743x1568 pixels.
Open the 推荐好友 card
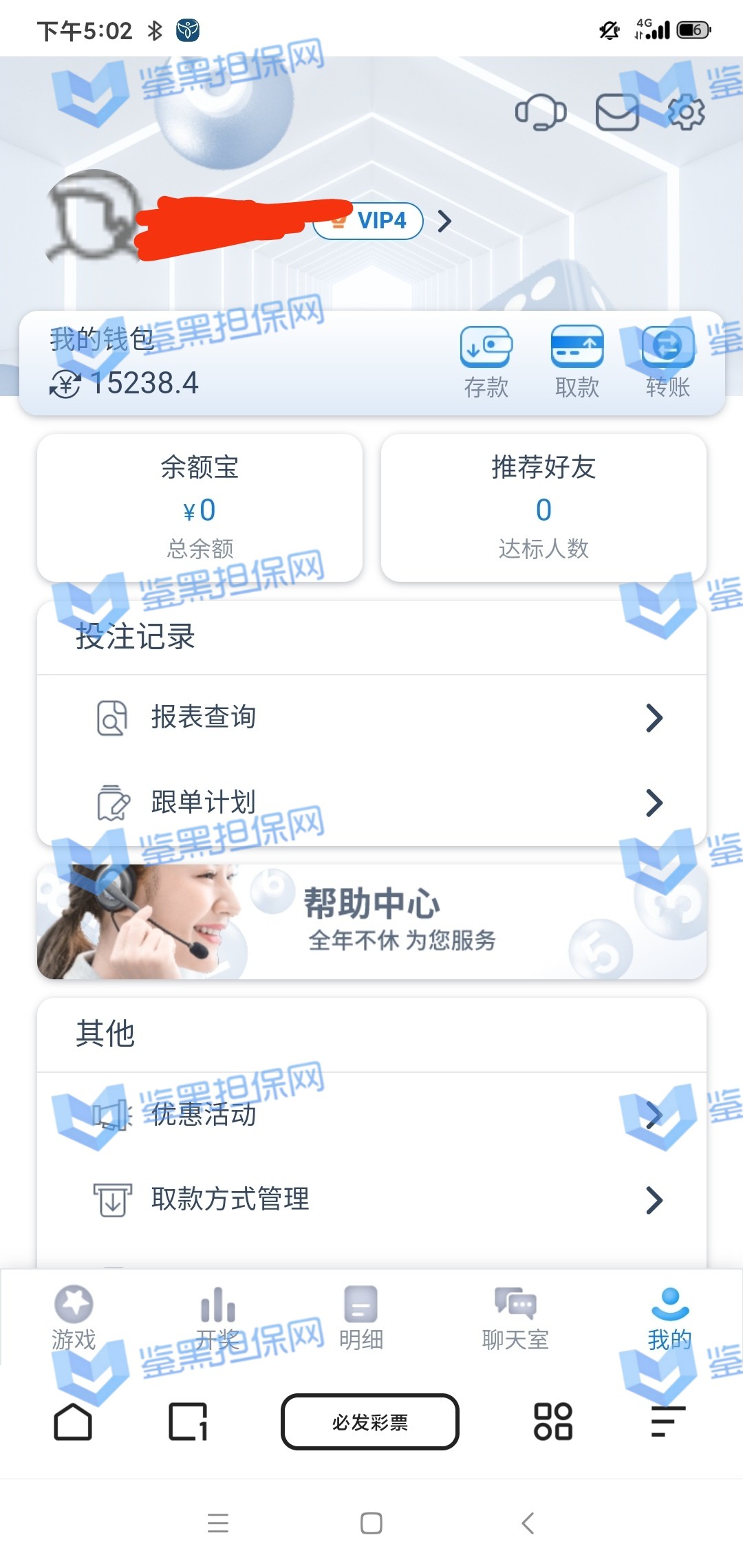(x=543, y=508)
